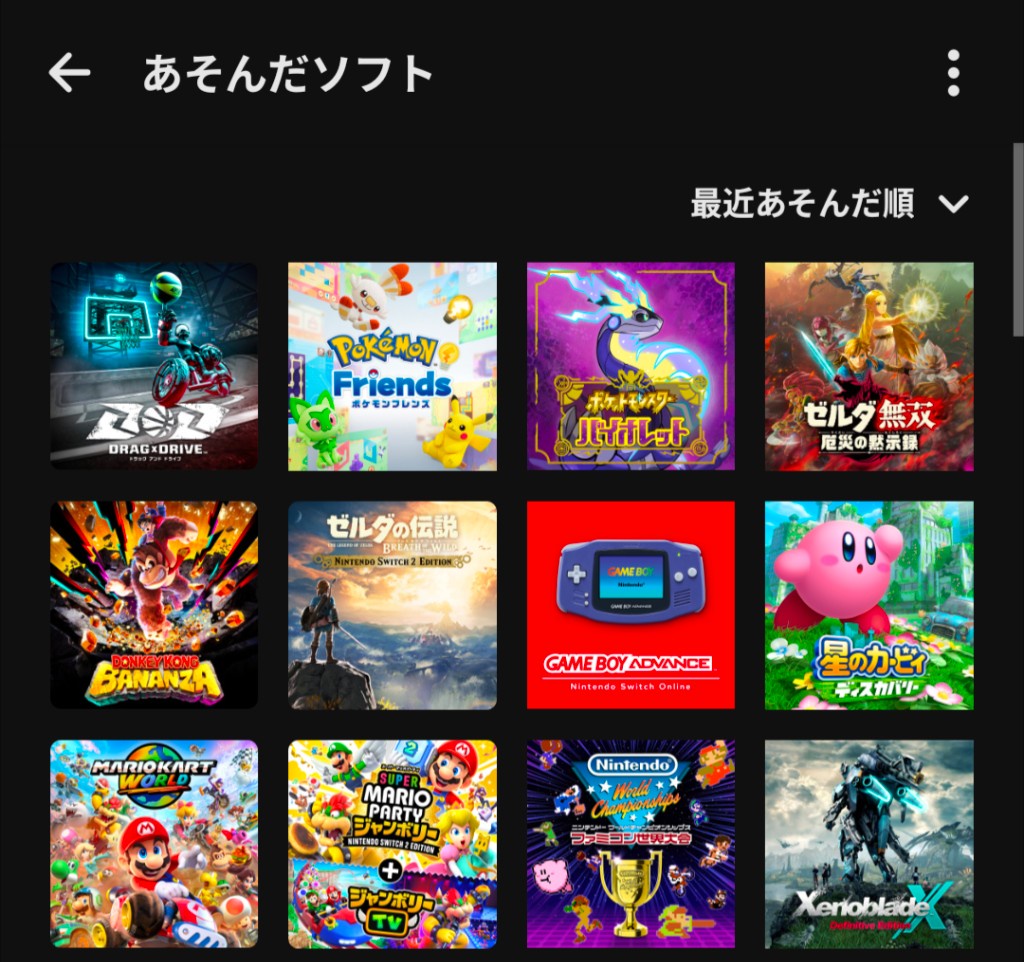
Task: Open the three-dot overflow menu
Action: click(x=952, y=73)
